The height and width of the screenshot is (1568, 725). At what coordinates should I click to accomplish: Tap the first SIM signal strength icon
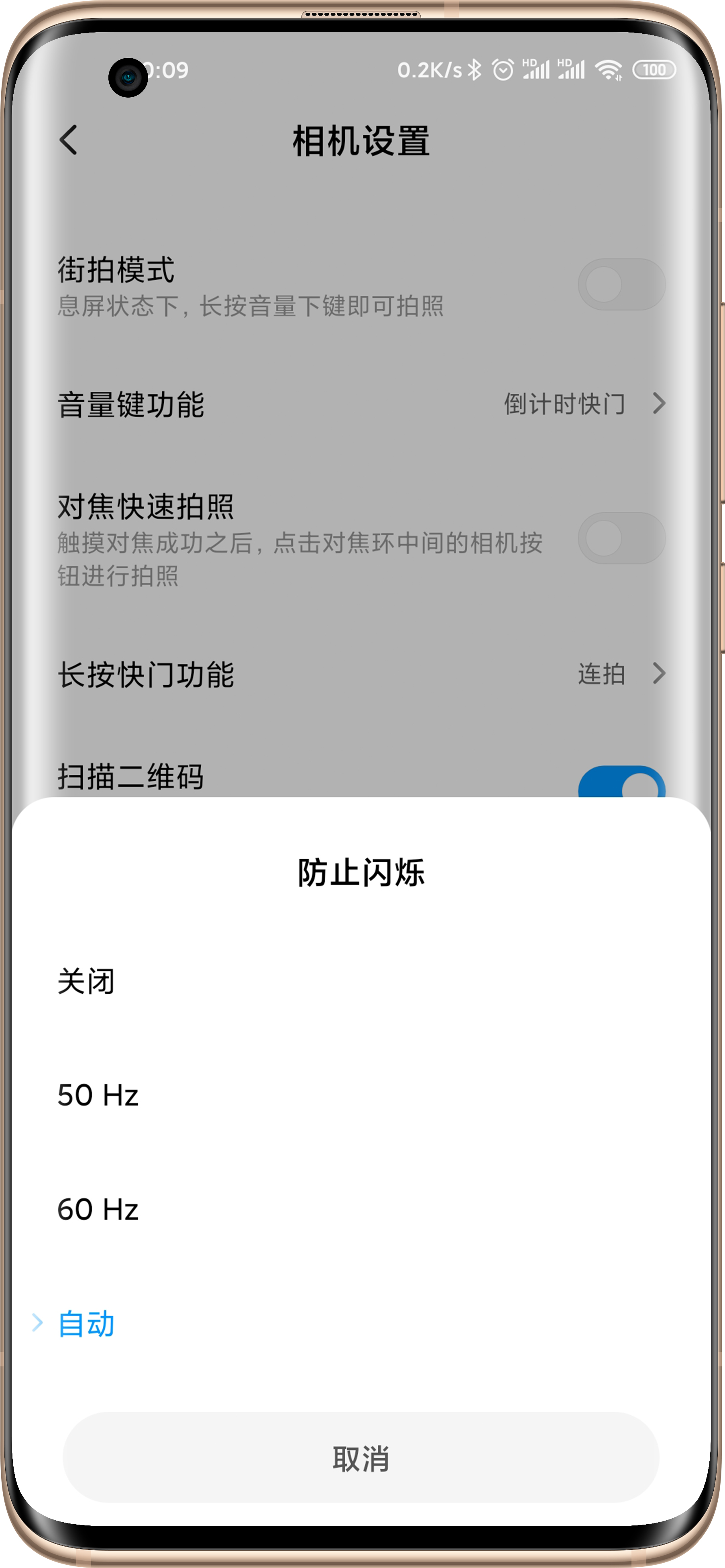click(x=539, y=71)
